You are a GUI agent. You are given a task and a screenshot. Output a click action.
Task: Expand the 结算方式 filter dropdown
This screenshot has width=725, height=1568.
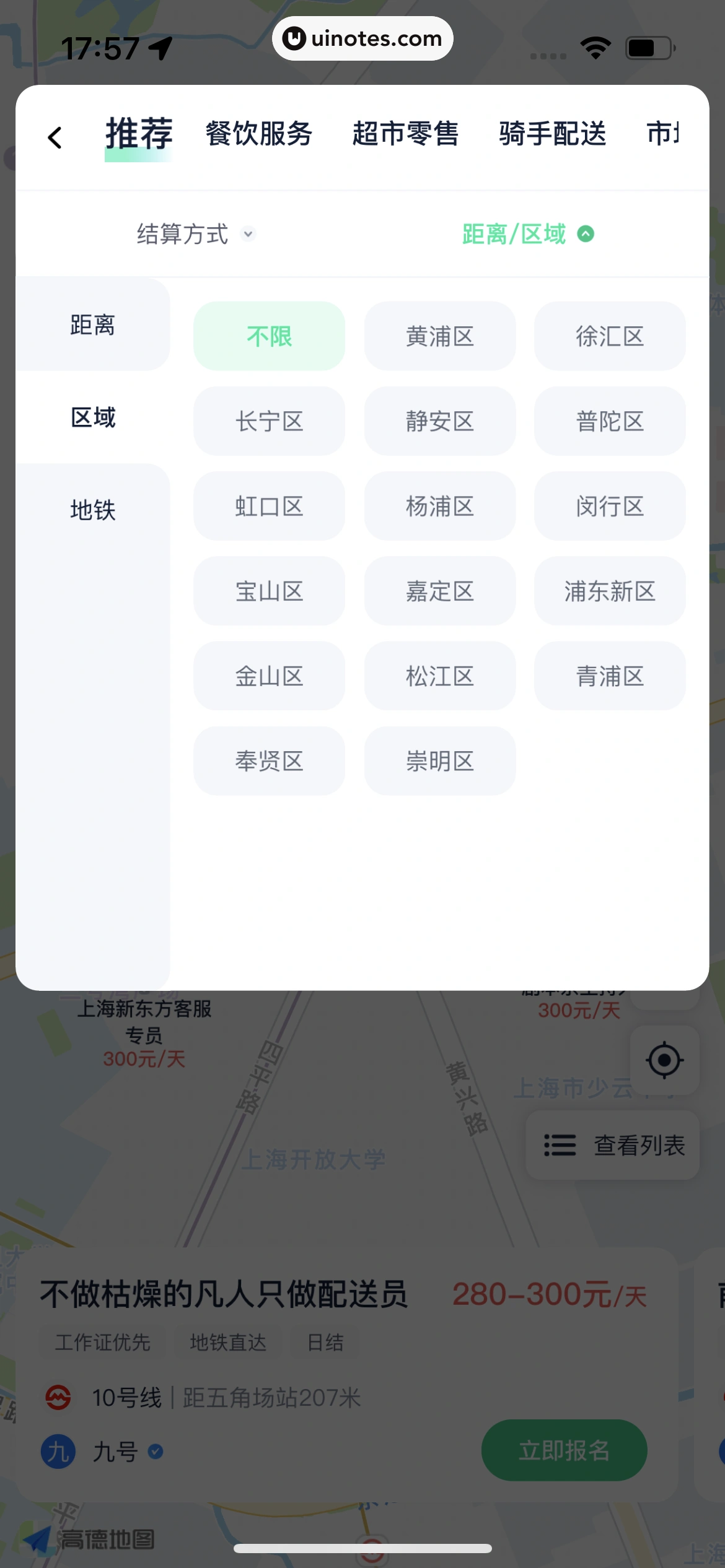(195, 234)
